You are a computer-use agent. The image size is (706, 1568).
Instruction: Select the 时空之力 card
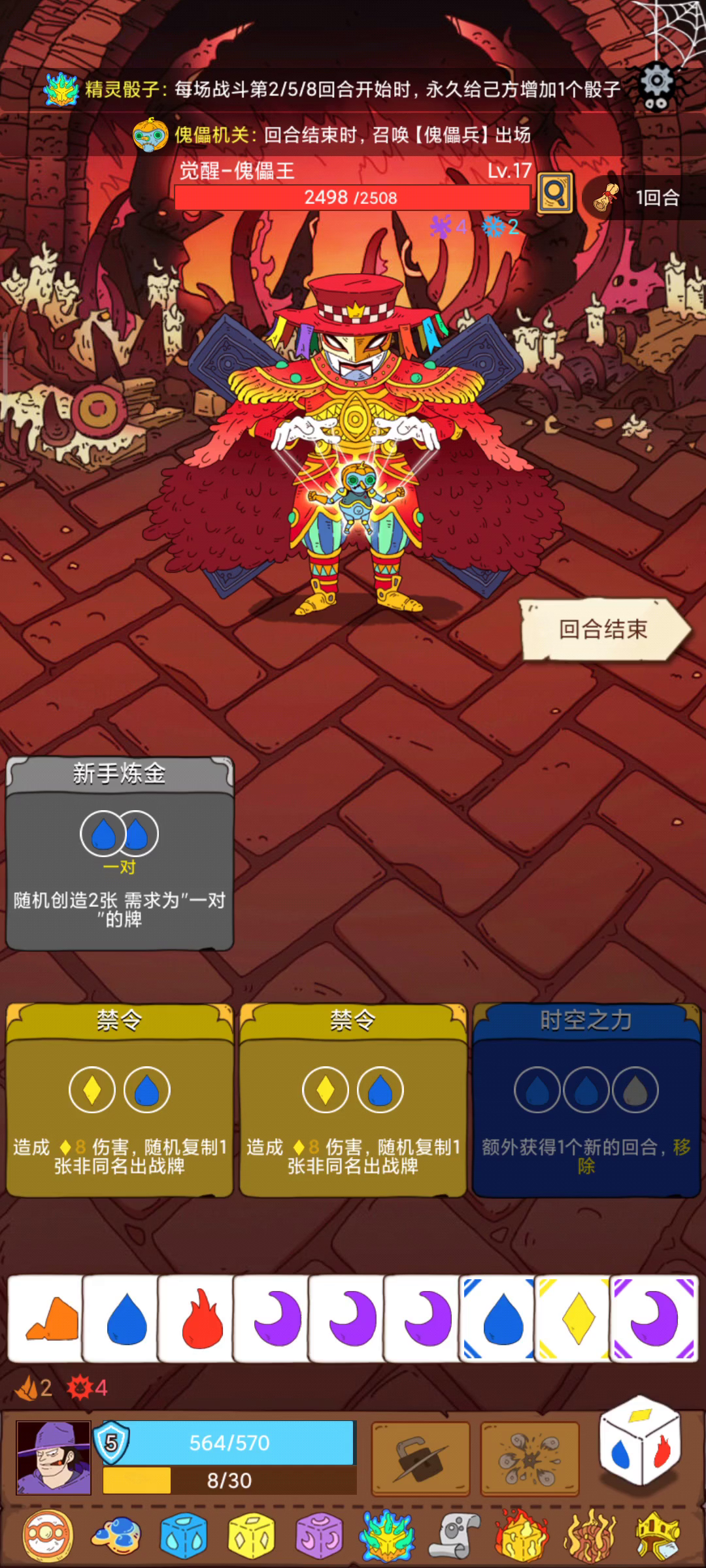[586, 1100]
